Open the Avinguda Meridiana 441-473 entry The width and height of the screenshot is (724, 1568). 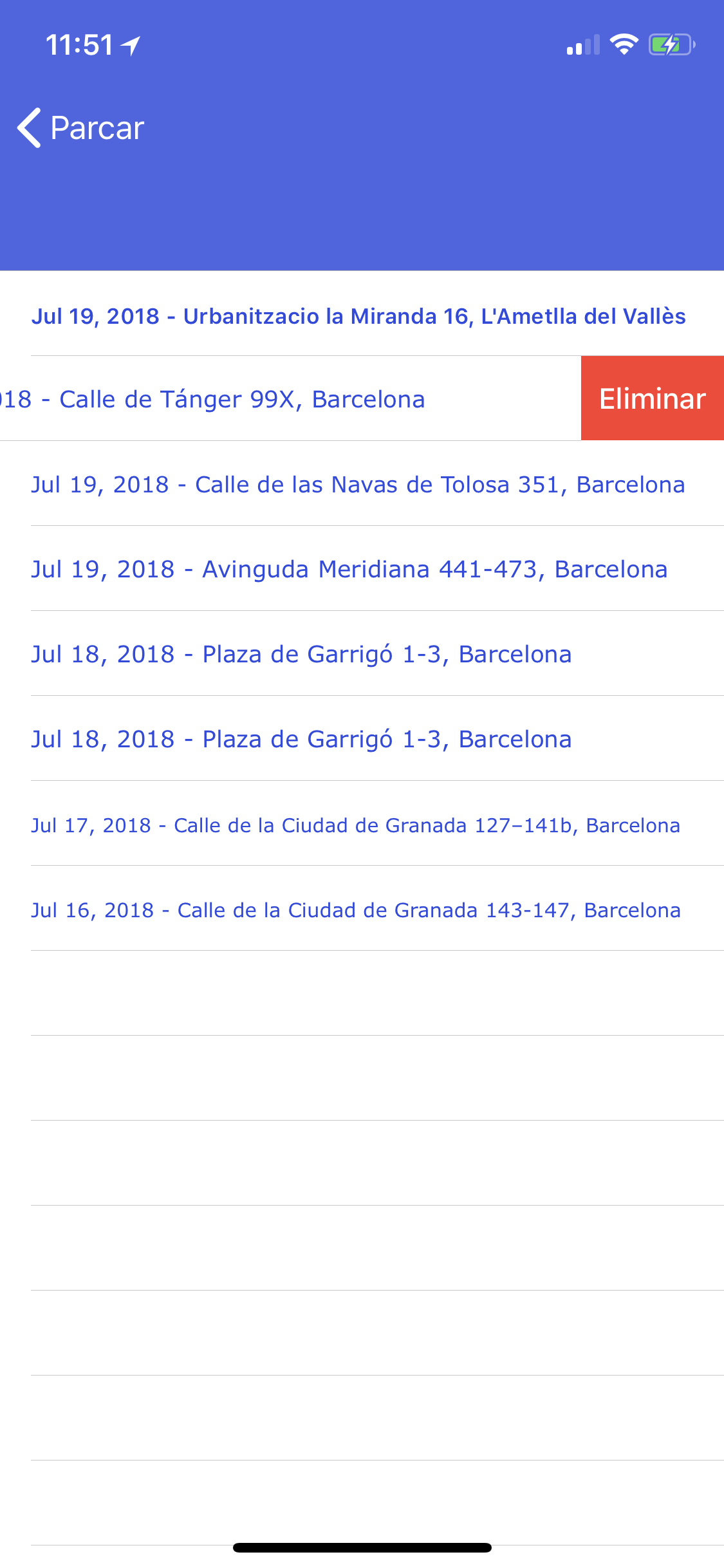coord(362,568)
